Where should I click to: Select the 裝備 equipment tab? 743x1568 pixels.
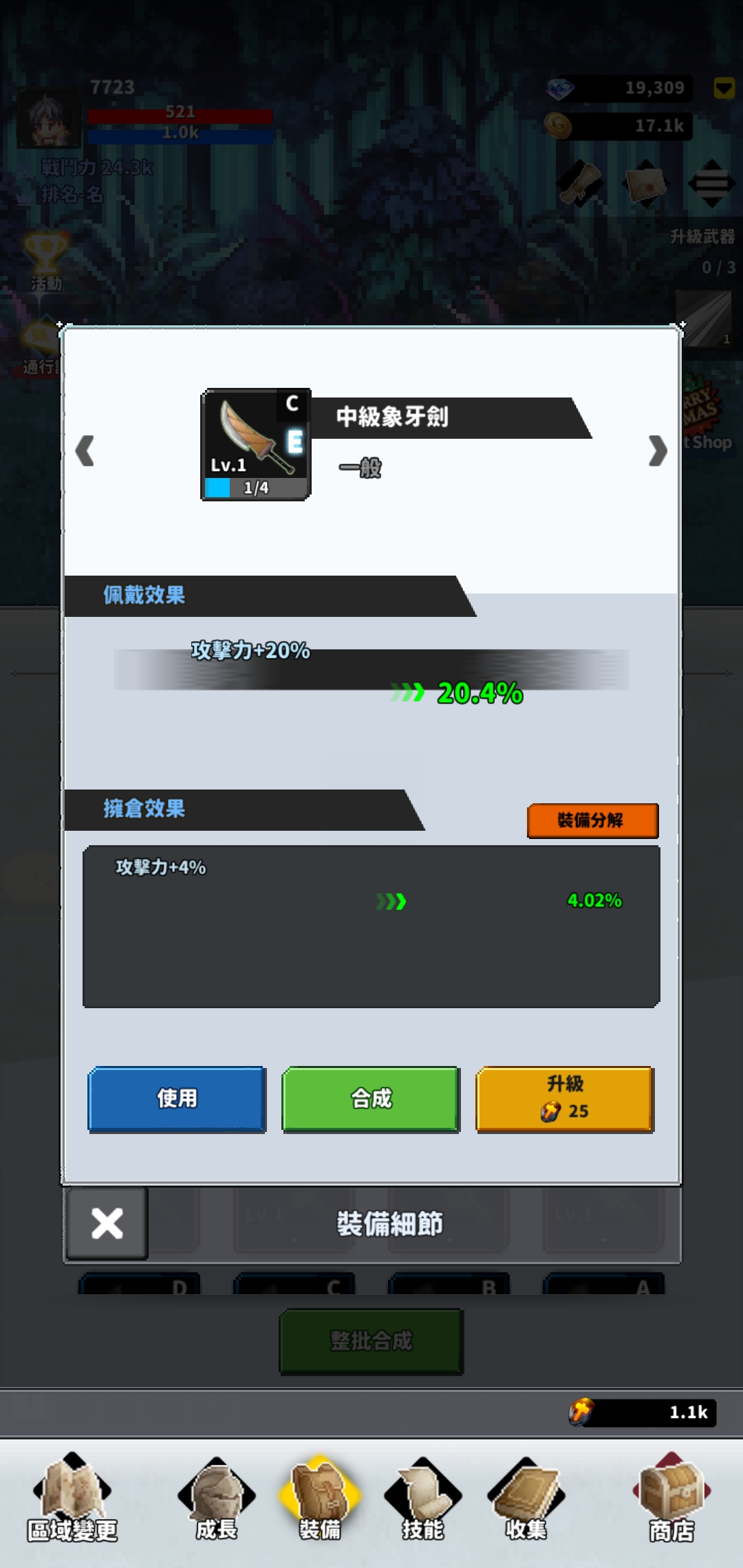[x=320, y=1499]
